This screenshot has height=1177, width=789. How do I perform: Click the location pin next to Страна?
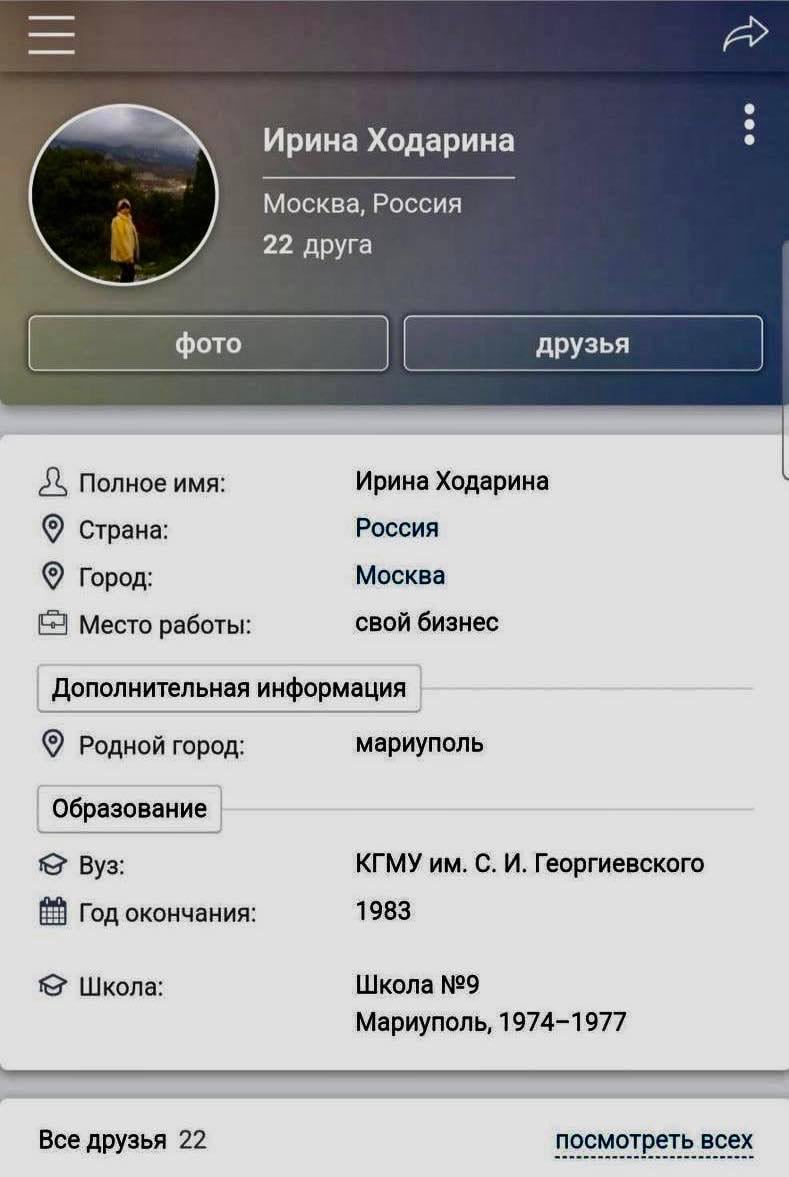point(50,530)
